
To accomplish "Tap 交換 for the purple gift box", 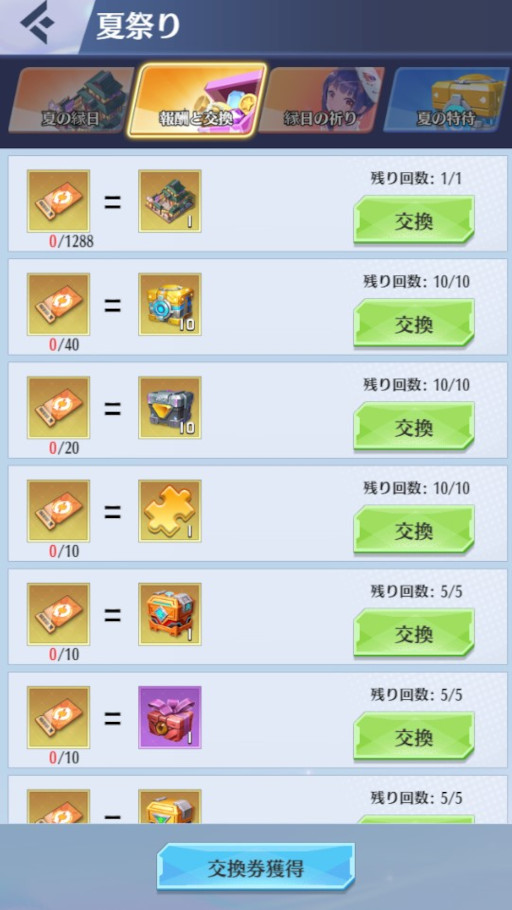I will point(414,736).
